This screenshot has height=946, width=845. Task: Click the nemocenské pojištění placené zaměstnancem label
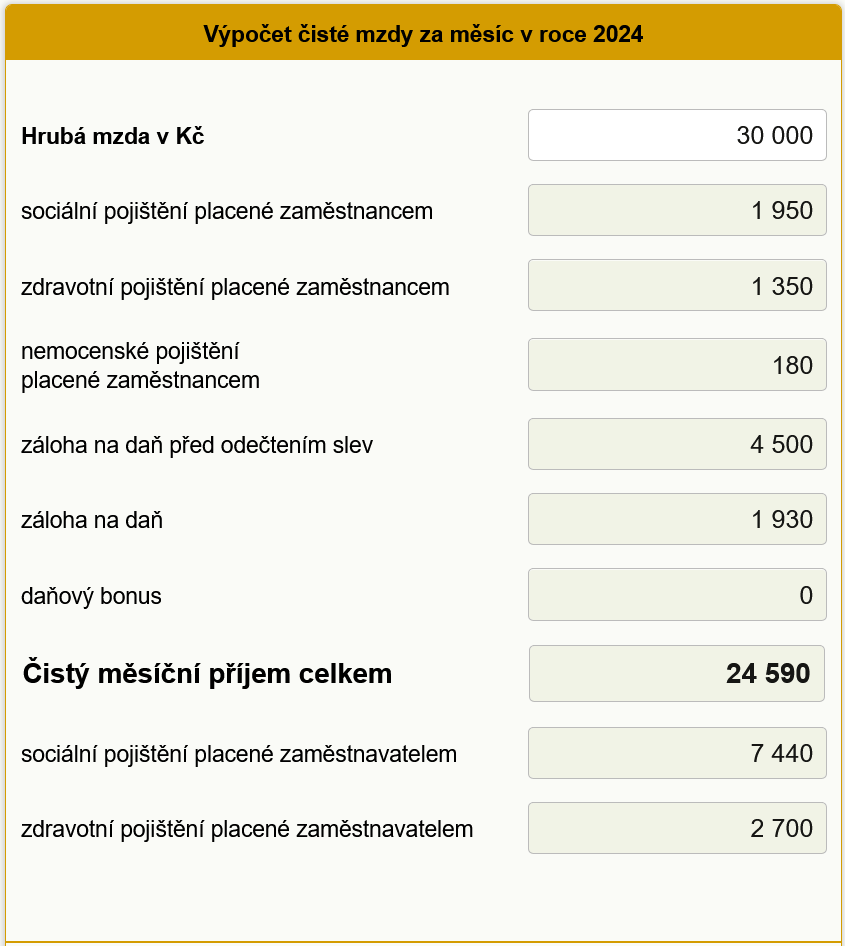130,364
